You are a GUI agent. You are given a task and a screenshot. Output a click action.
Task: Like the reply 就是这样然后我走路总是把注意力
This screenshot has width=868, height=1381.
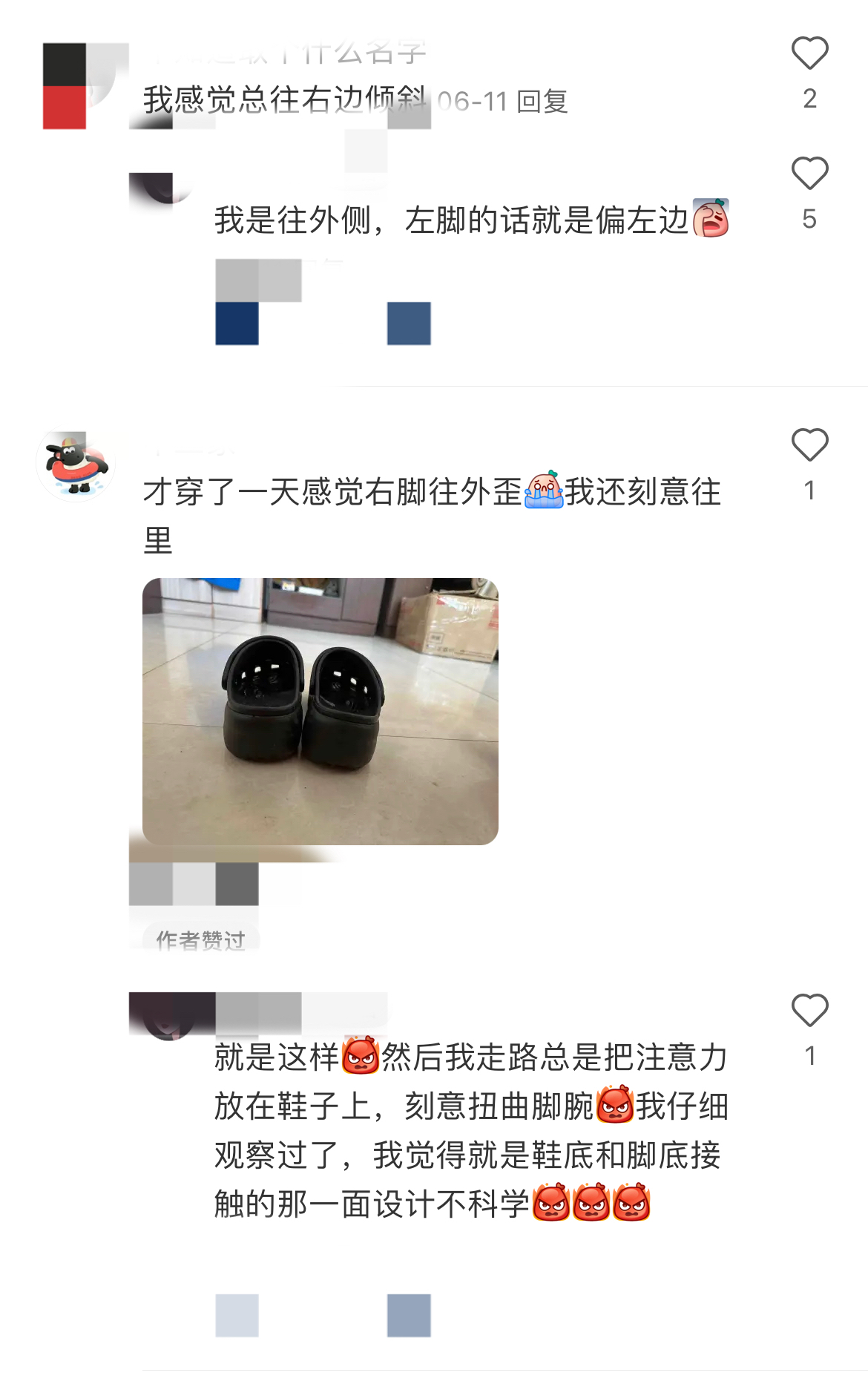point(809,1011)
